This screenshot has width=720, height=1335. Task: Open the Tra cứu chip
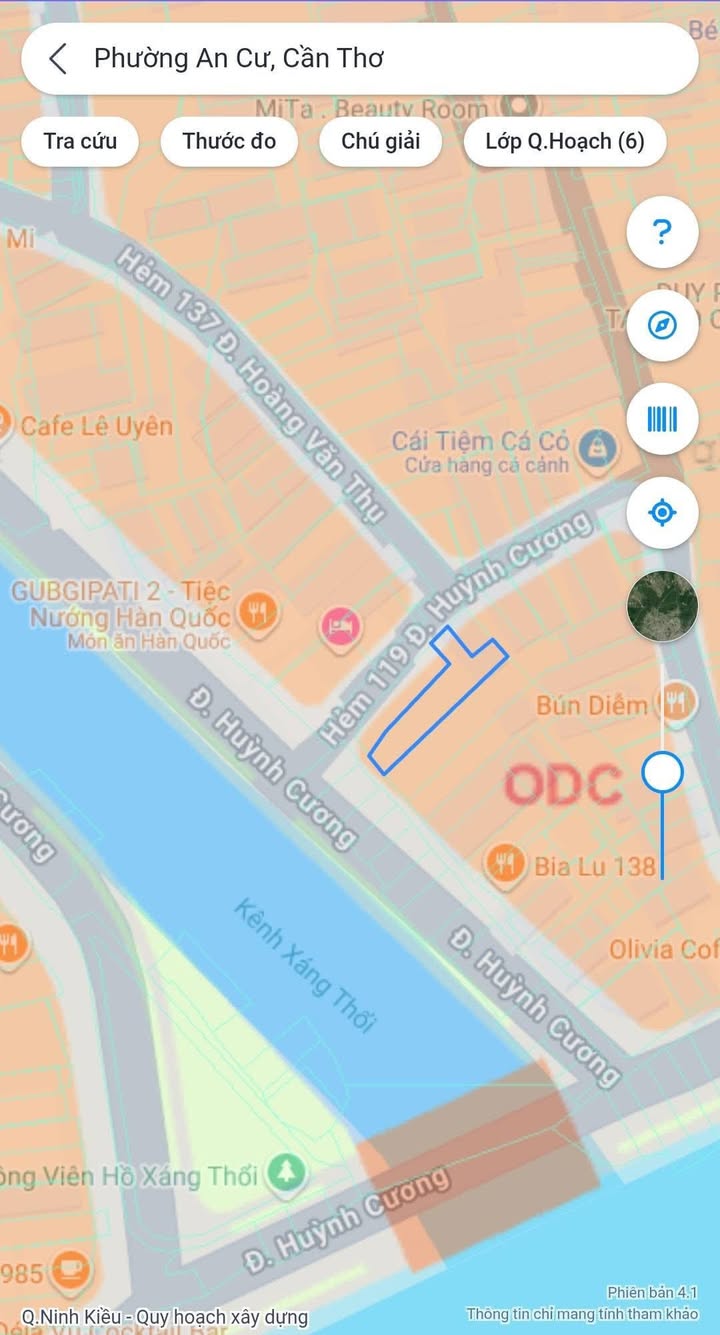(80, 141)
